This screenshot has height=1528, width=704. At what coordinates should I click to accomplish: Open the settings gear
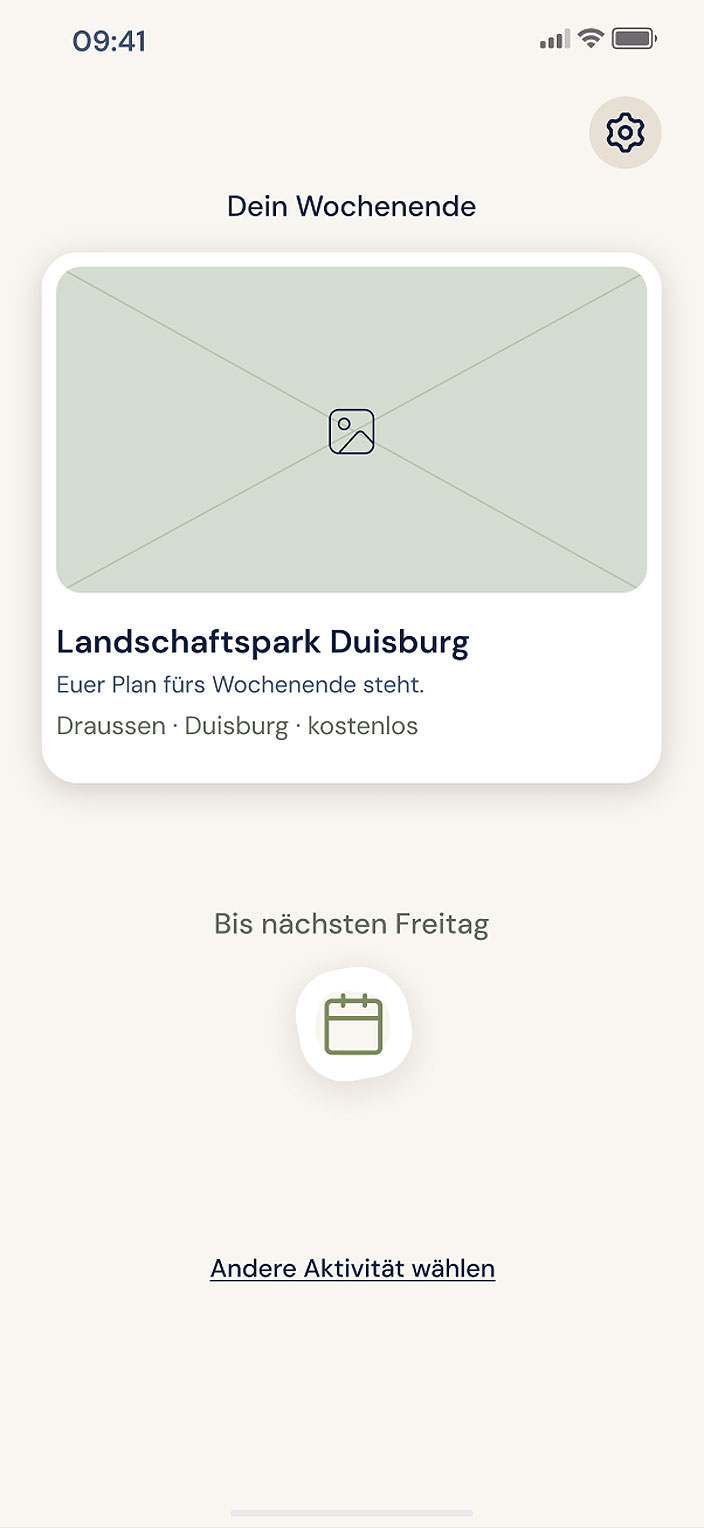pos(625,132)
